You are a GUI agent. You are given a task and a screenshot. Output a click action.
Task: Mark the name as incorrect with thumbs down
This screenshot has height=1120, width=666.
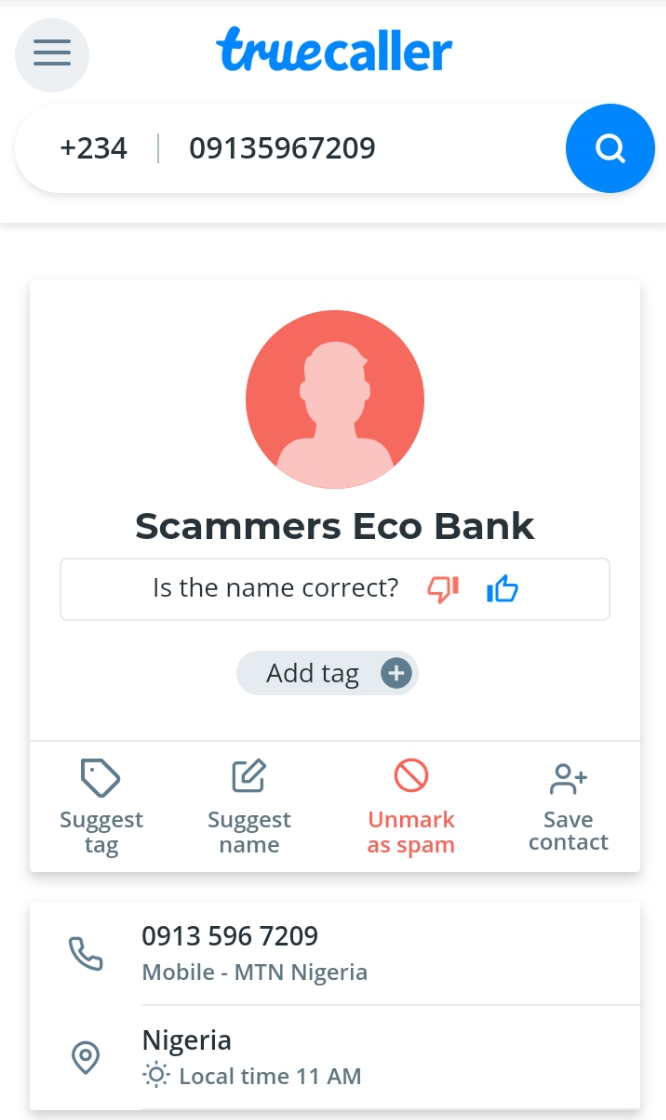pyautogui.click(x=443, y=589)
